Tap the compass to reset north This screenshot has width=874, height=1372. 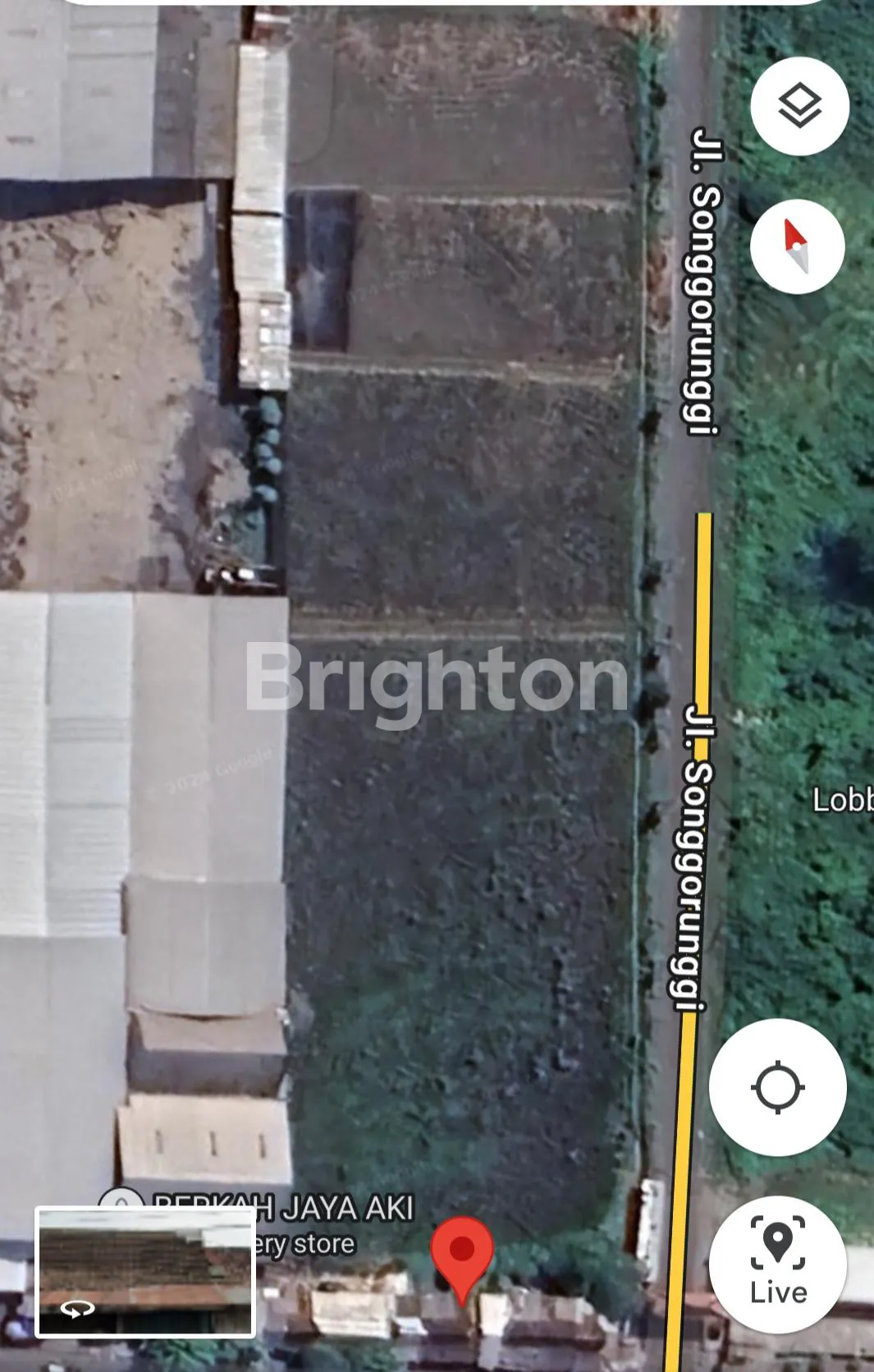pyautogui.click(x=797, y=246)
